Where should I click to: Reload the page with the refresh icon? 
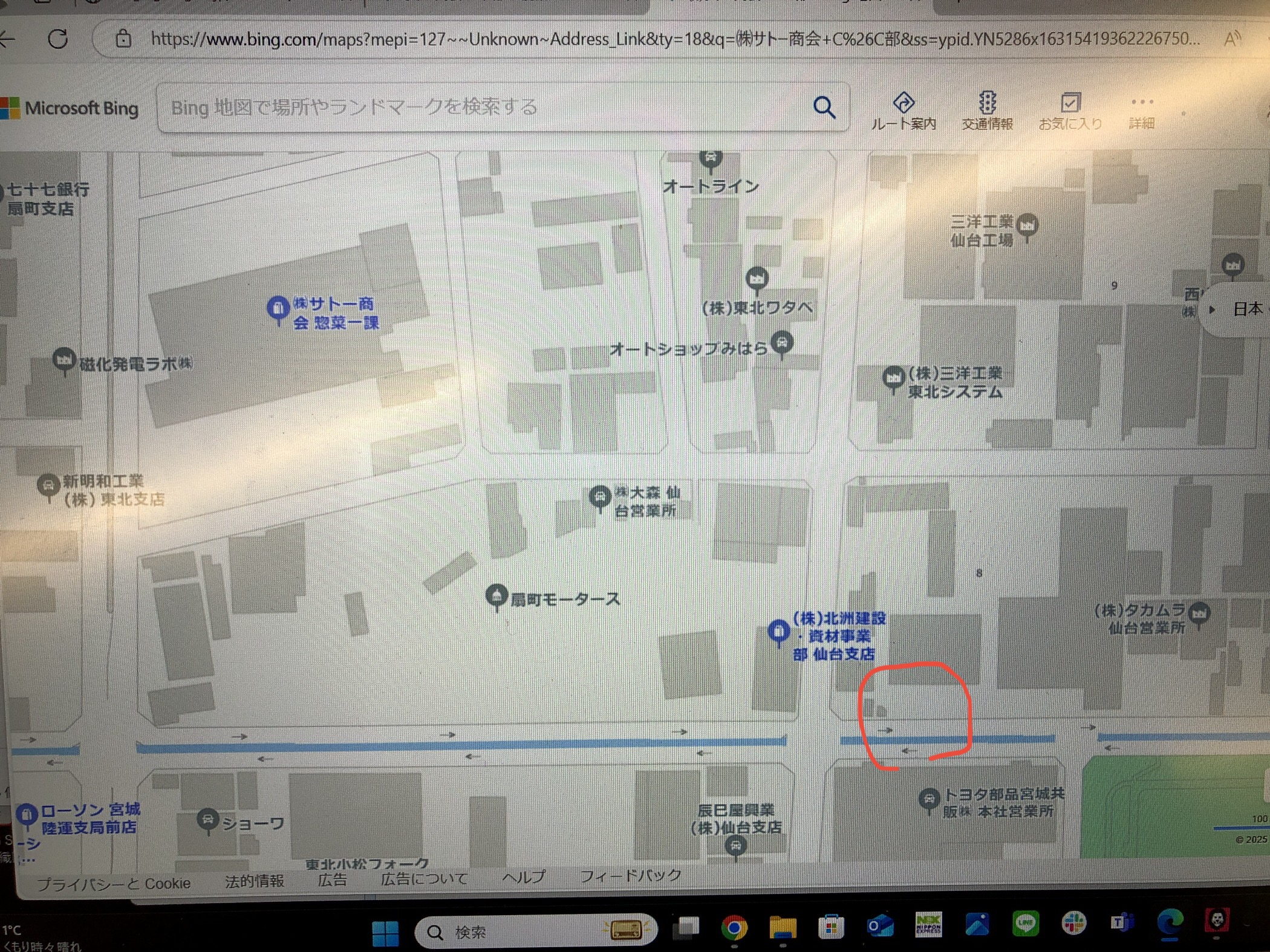(x=58, y=39)
